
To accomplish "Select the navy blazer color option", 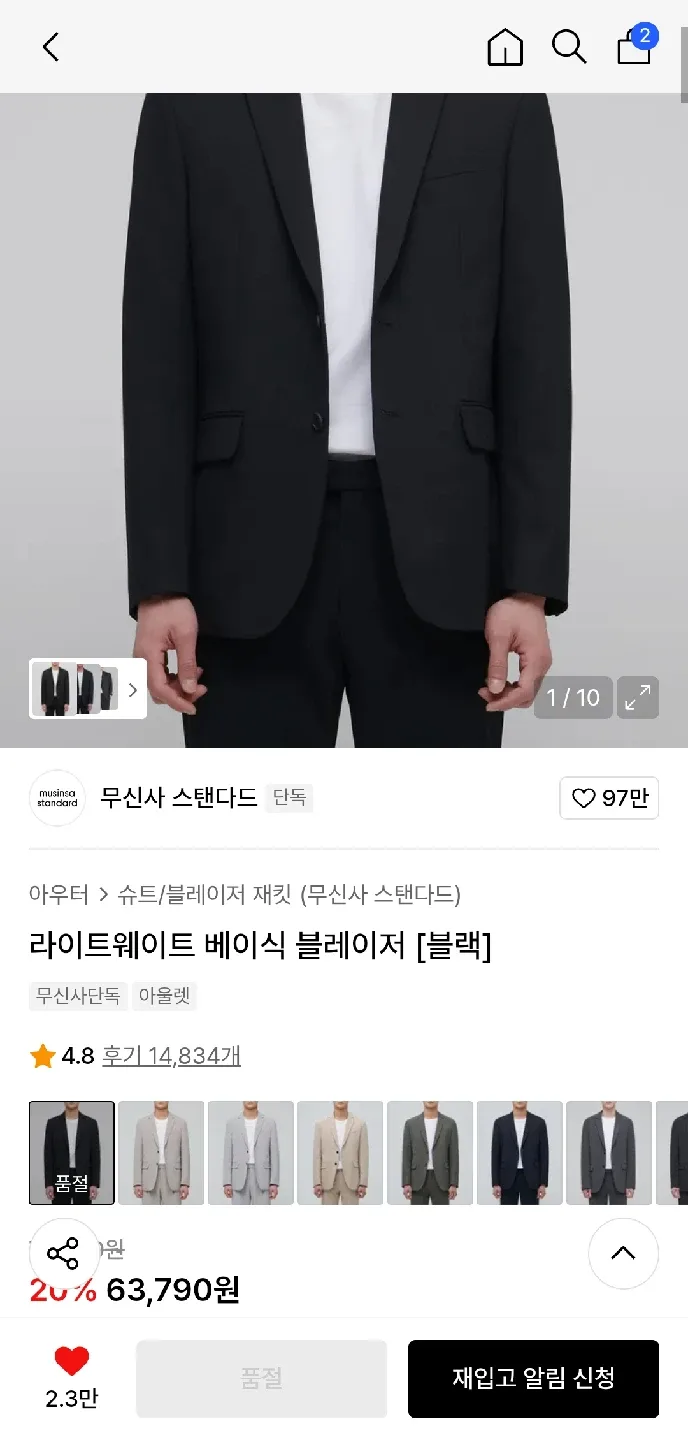I will (519, 1152).
